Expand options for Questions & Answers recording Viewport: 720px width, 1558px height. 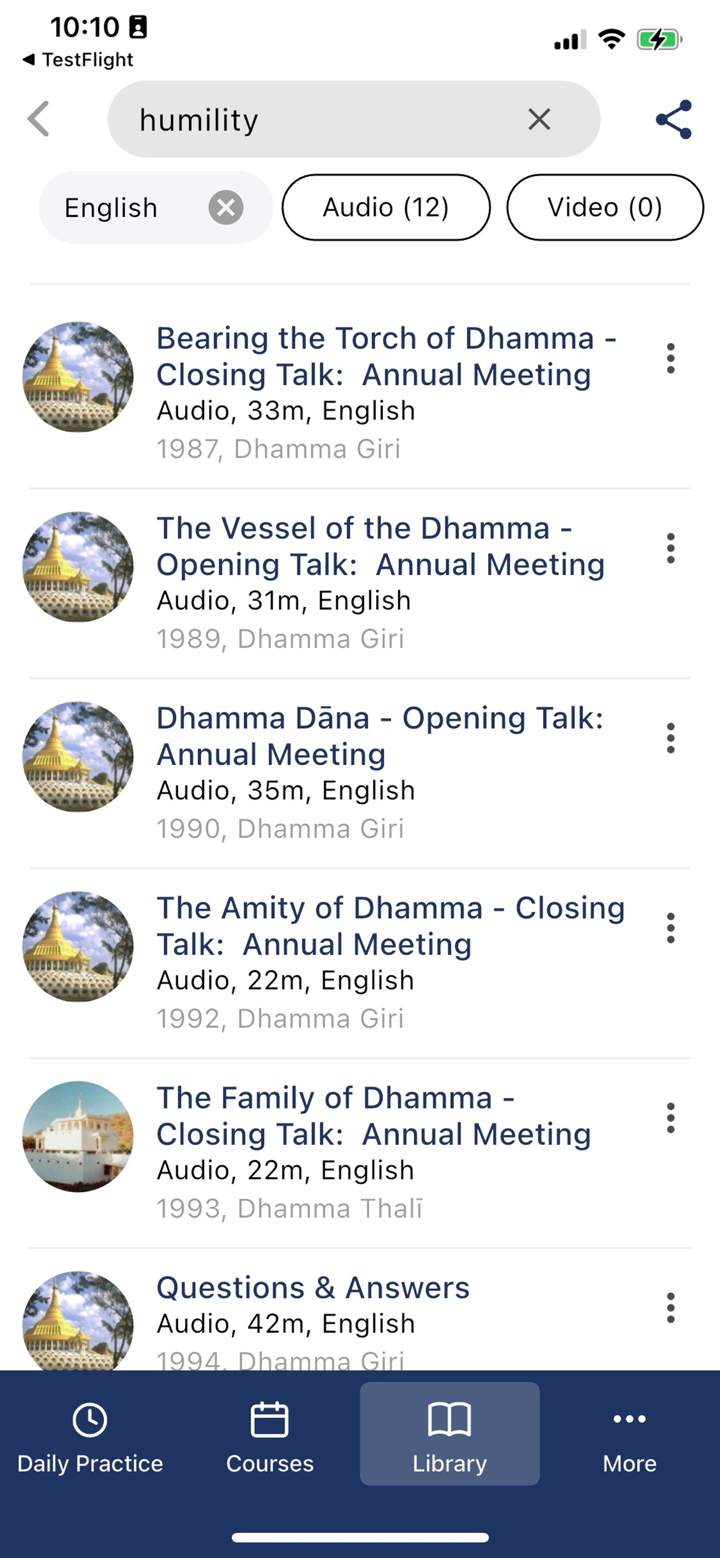tap(670, 1307)
